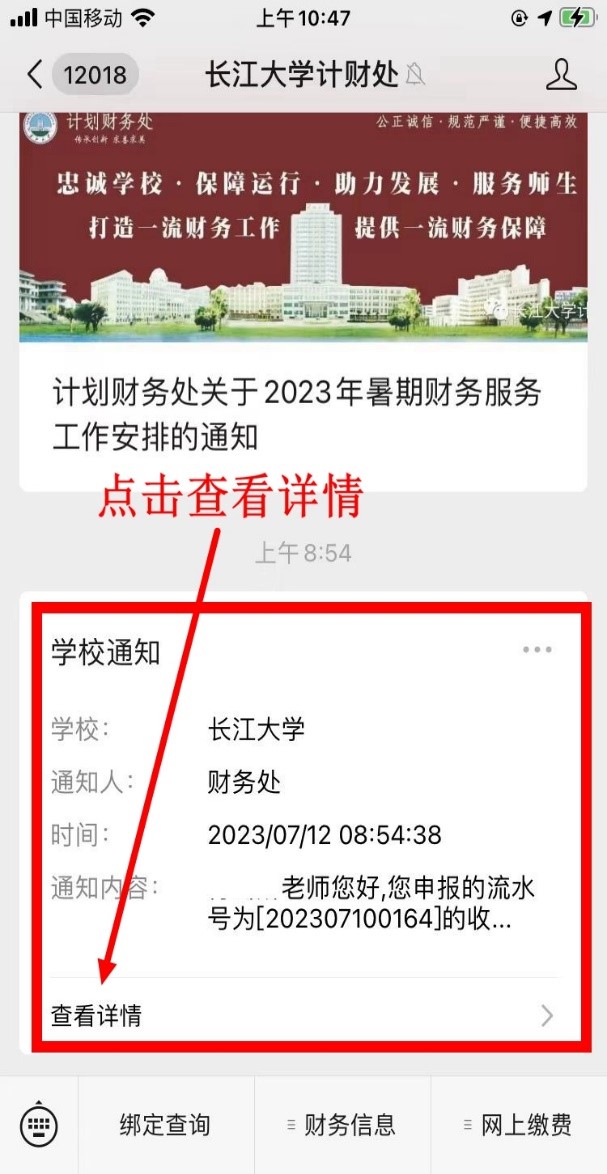Image resolution: width=607 pixels, height=1174 pixels.
Task: Expand the 网上缴费 menu
Action: point(518,1125)
